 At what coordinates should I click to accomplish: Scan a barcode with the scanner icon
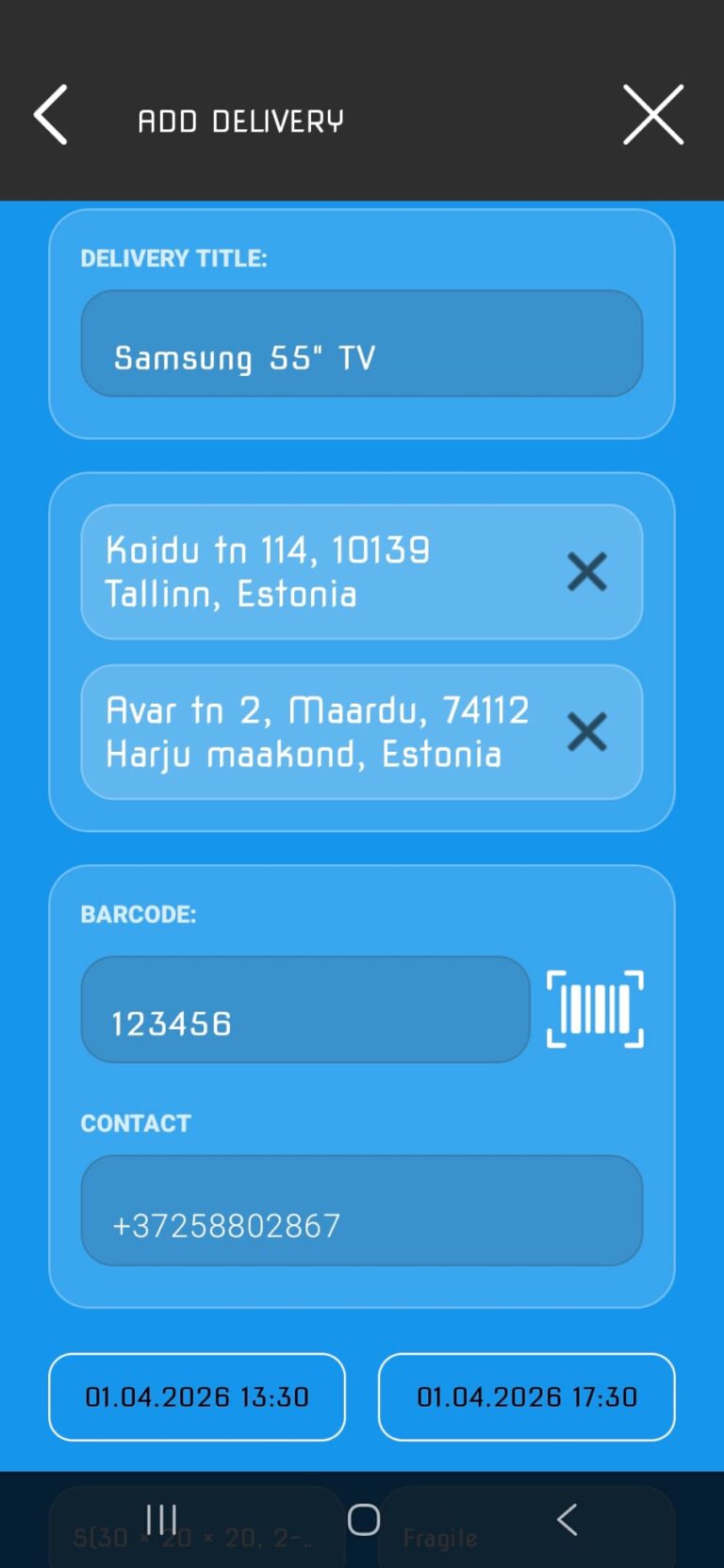click(x=595, y=1009)
